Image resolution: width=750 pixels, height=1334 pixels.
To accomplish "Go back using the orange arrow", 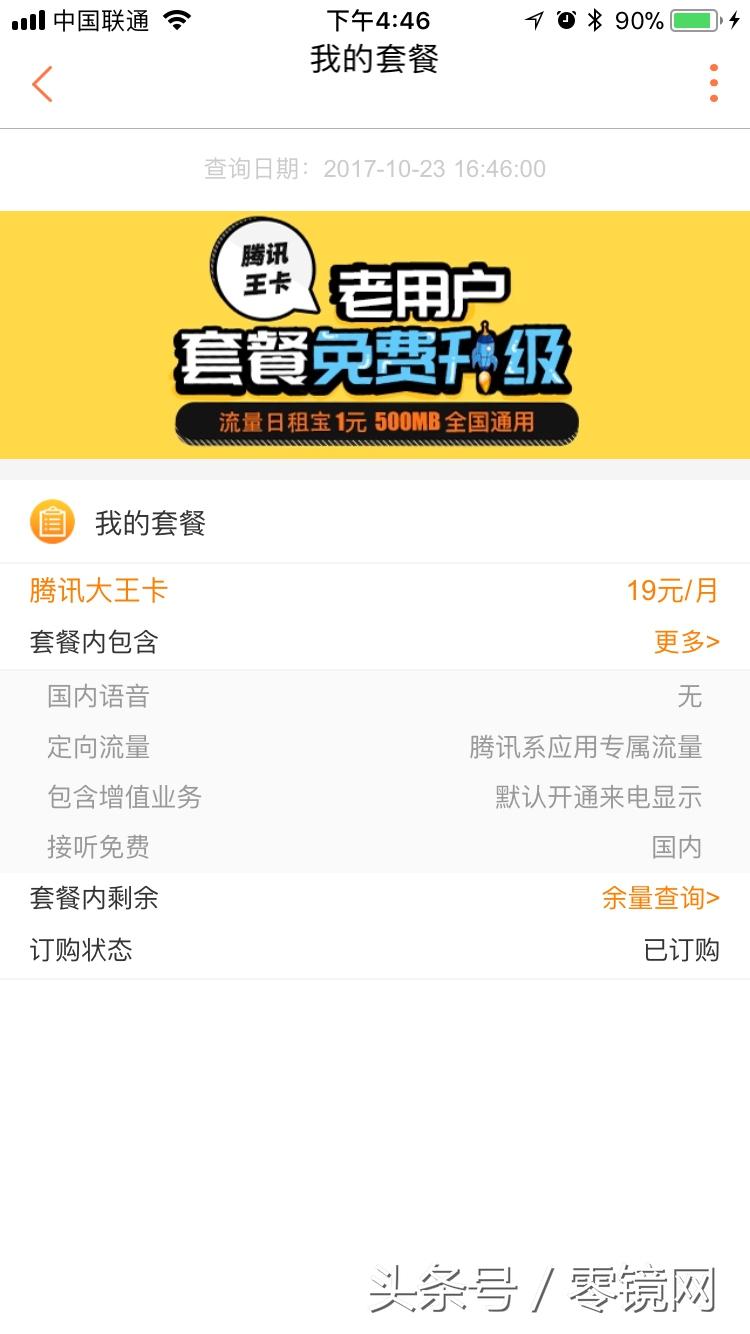I will [42, 84].
